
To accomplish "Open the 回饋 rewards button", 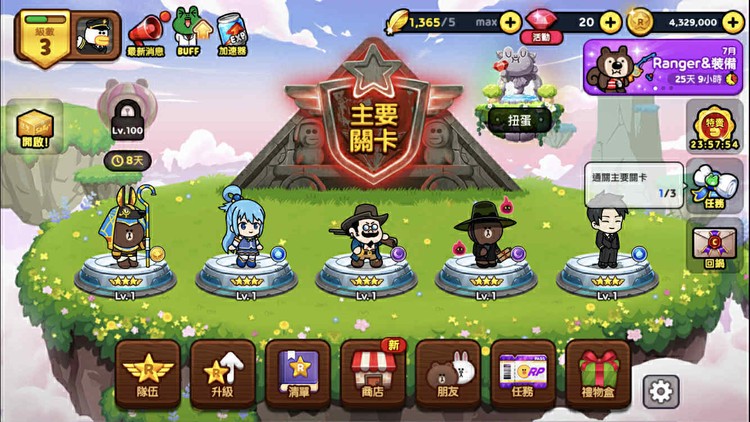I will tap(716, 246).
